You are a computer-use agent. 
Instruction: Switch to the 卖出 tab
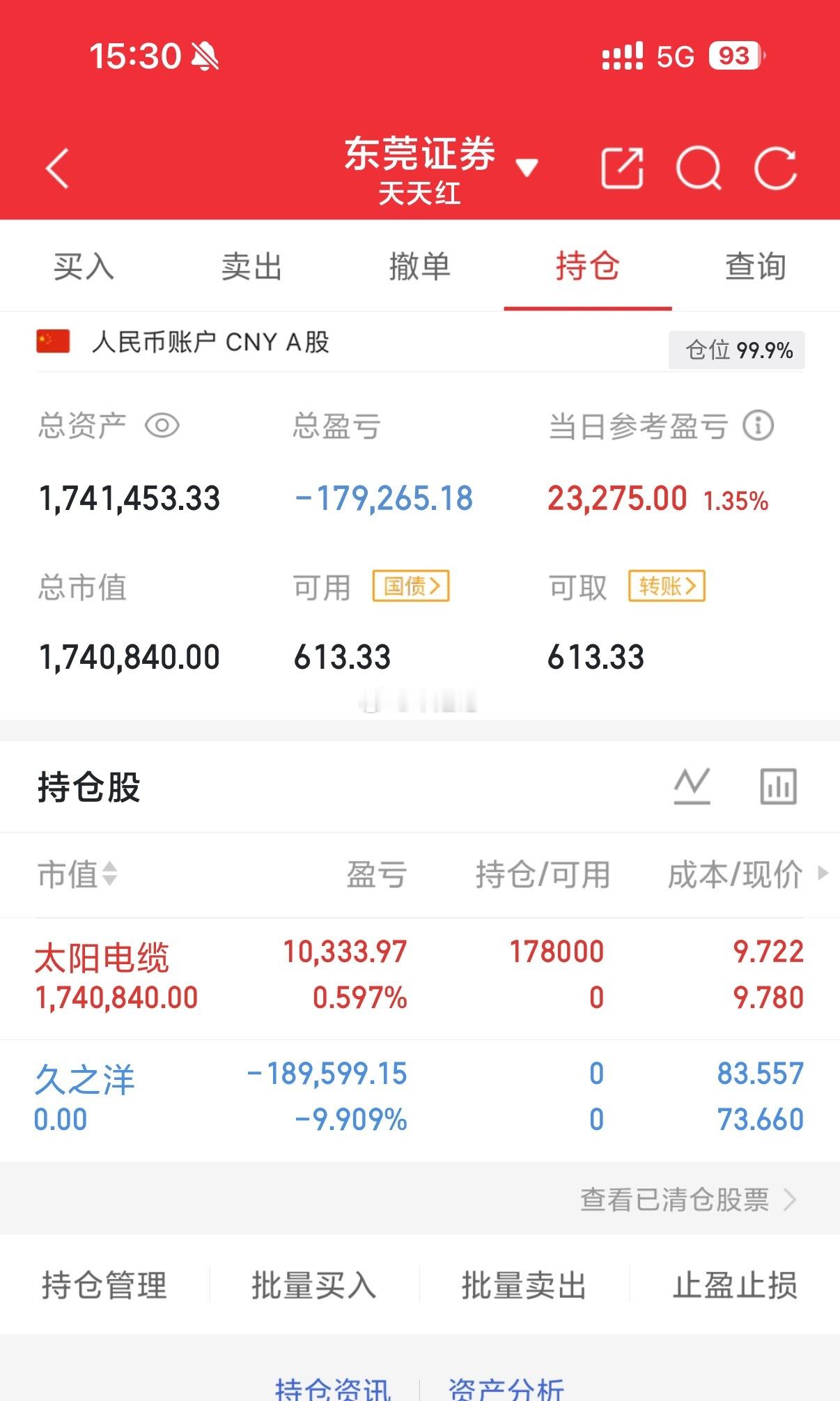[250, 266]
